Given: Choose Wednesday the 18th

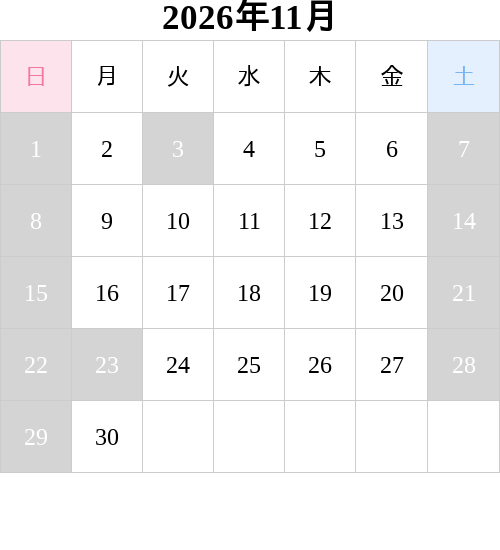Looking at the screenshot, I should point(249,293).
